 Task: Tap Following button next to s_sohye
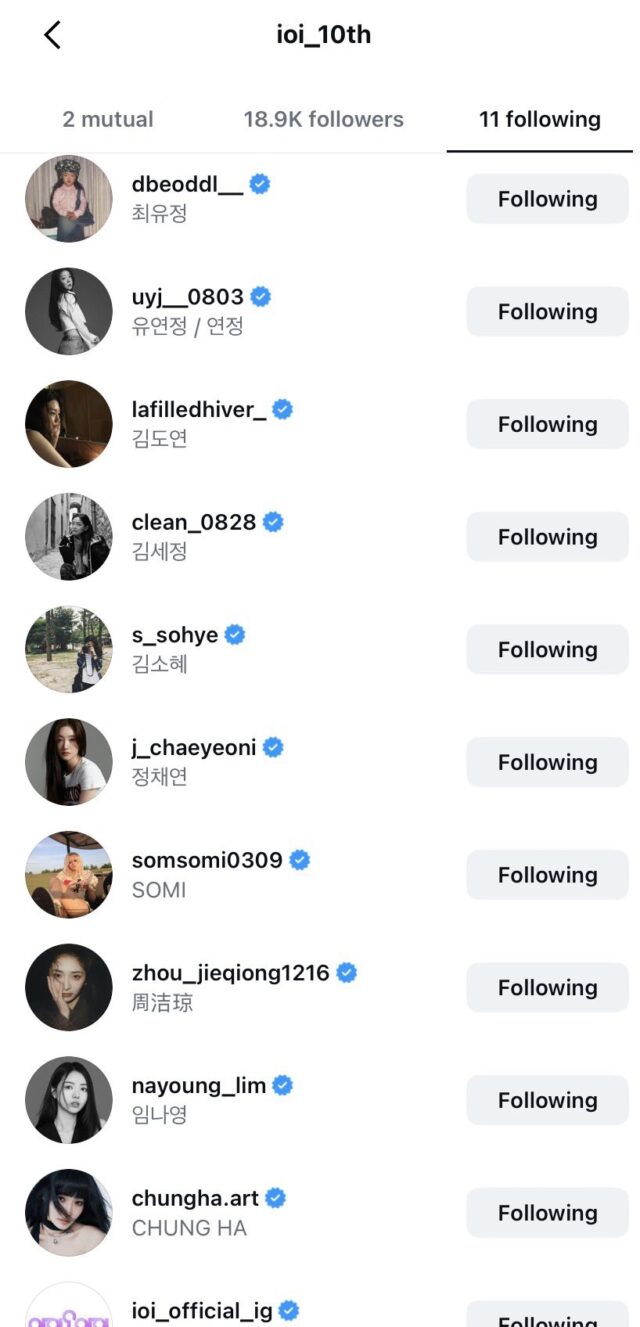click(x=547, y=650)
